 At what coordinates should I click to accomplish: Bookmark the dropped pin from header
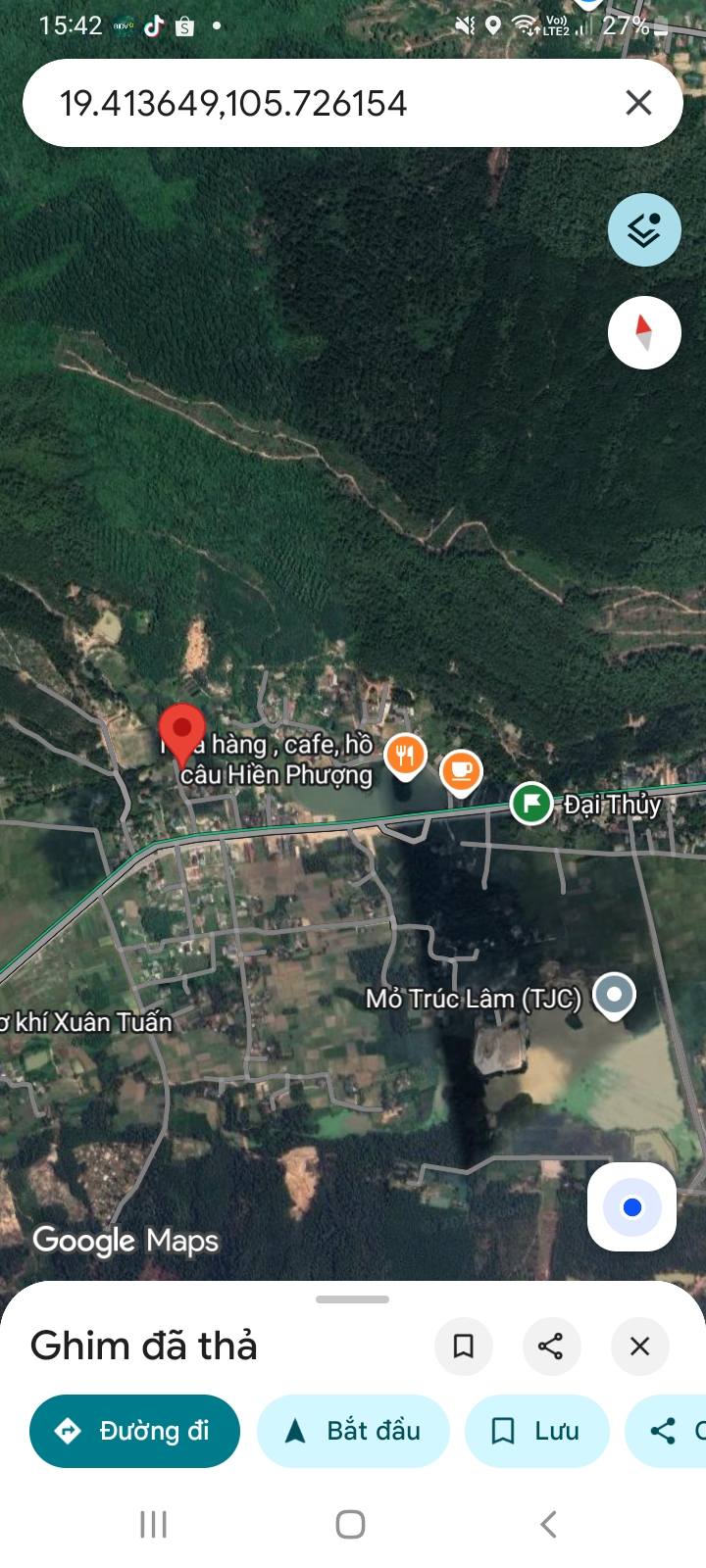pos(464,1346)
